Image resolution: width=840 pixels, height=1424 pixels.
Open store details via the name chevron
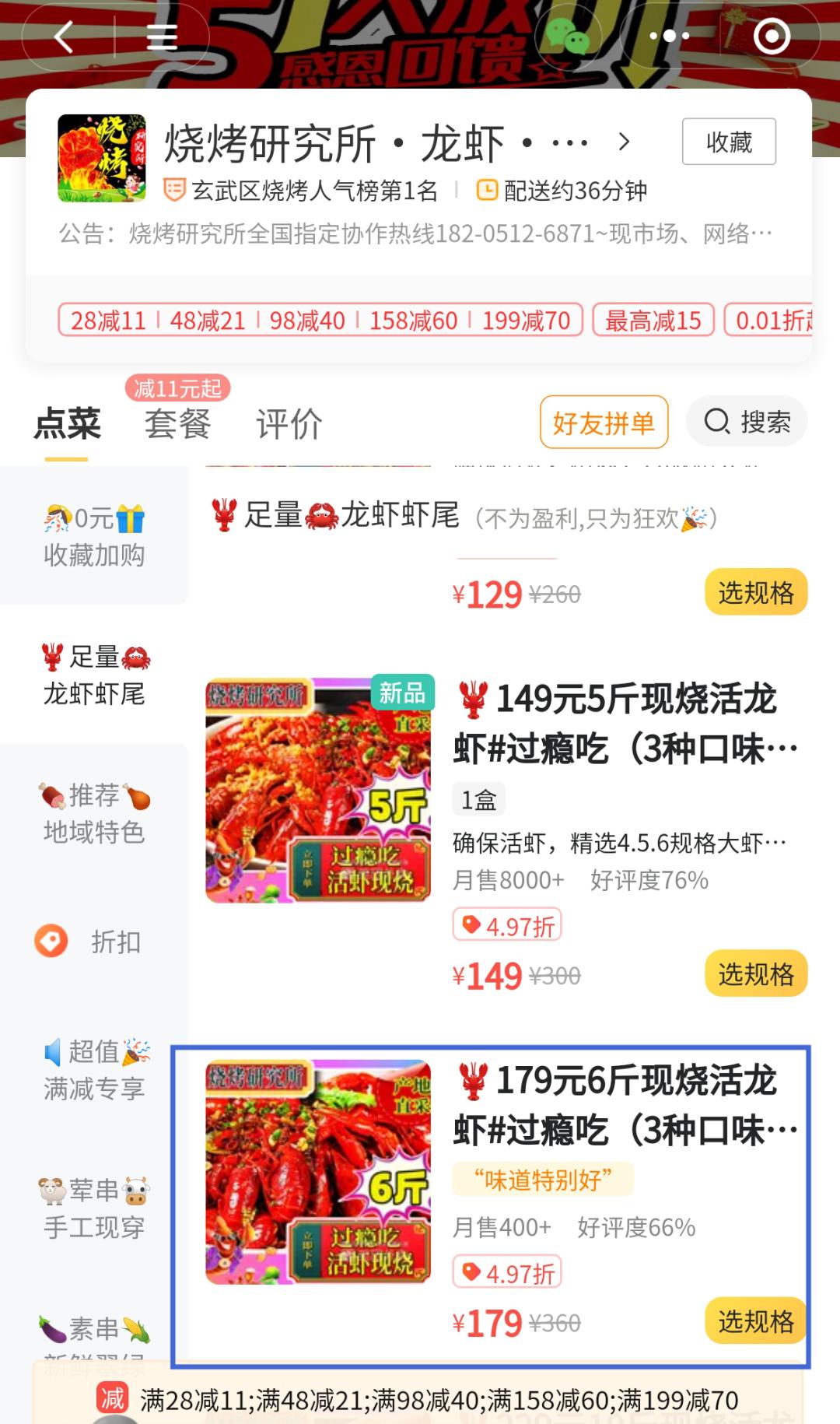tap(623, 142)
